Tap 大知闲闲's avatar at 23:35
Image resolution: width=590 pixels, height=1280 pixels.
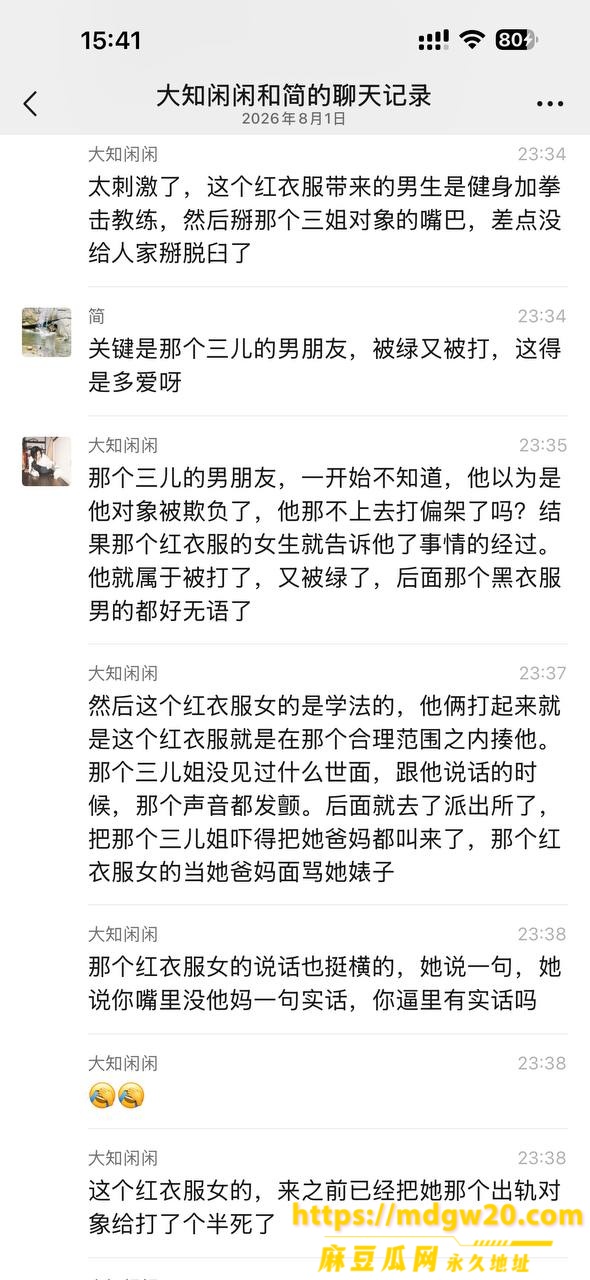[47, 461]
